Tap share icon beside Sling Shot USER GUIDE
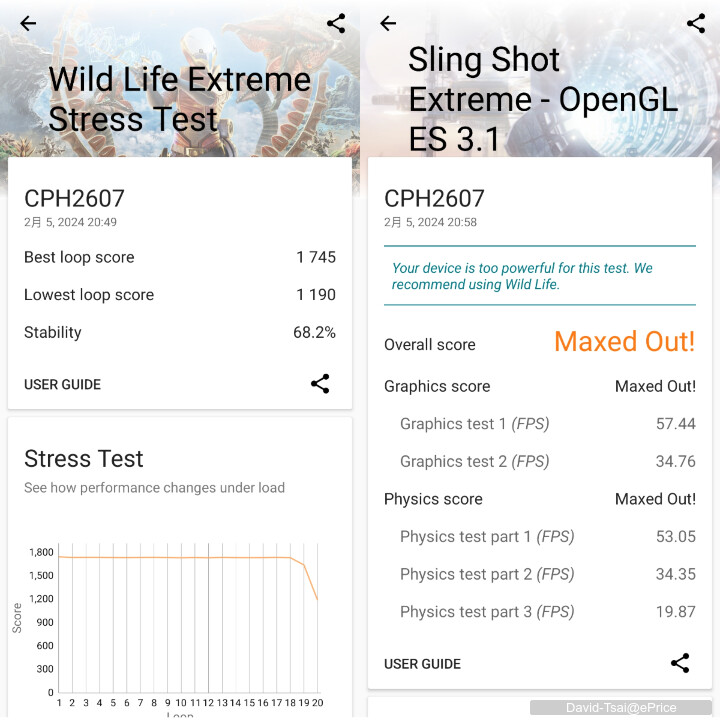The image size is (720, 720). coord(680,662)
